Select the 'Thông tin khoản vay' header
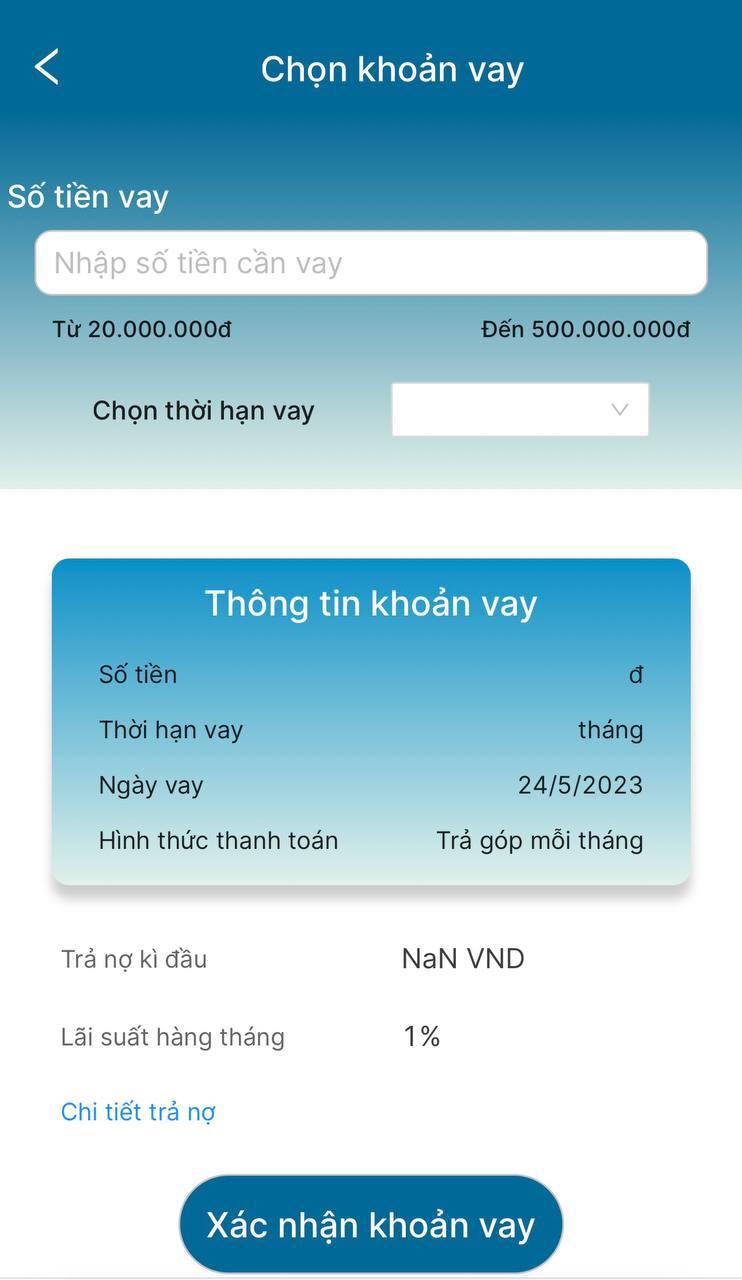Screen dimensions: 742x1280 click(x=371, y=602)
